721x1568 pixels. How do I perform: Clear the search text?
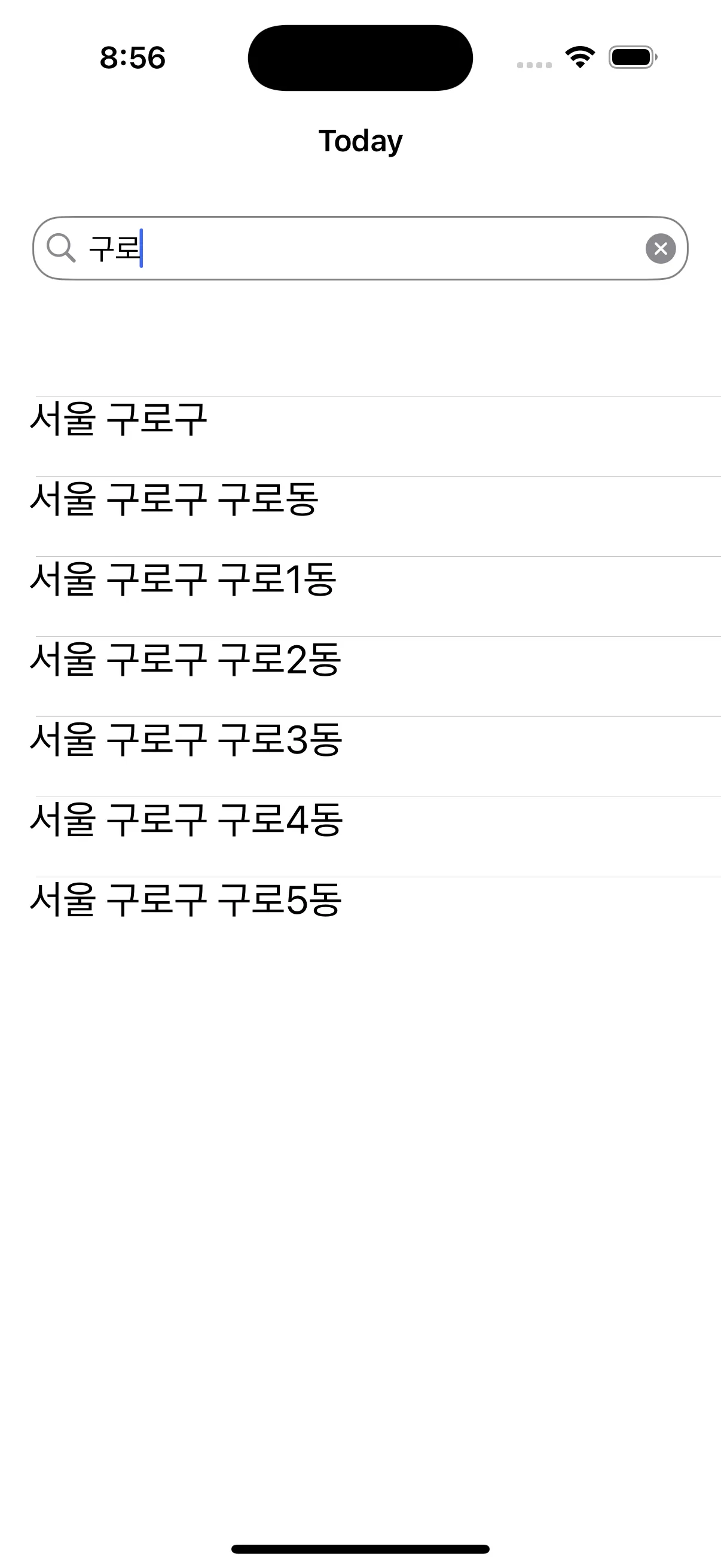point(660,248)
